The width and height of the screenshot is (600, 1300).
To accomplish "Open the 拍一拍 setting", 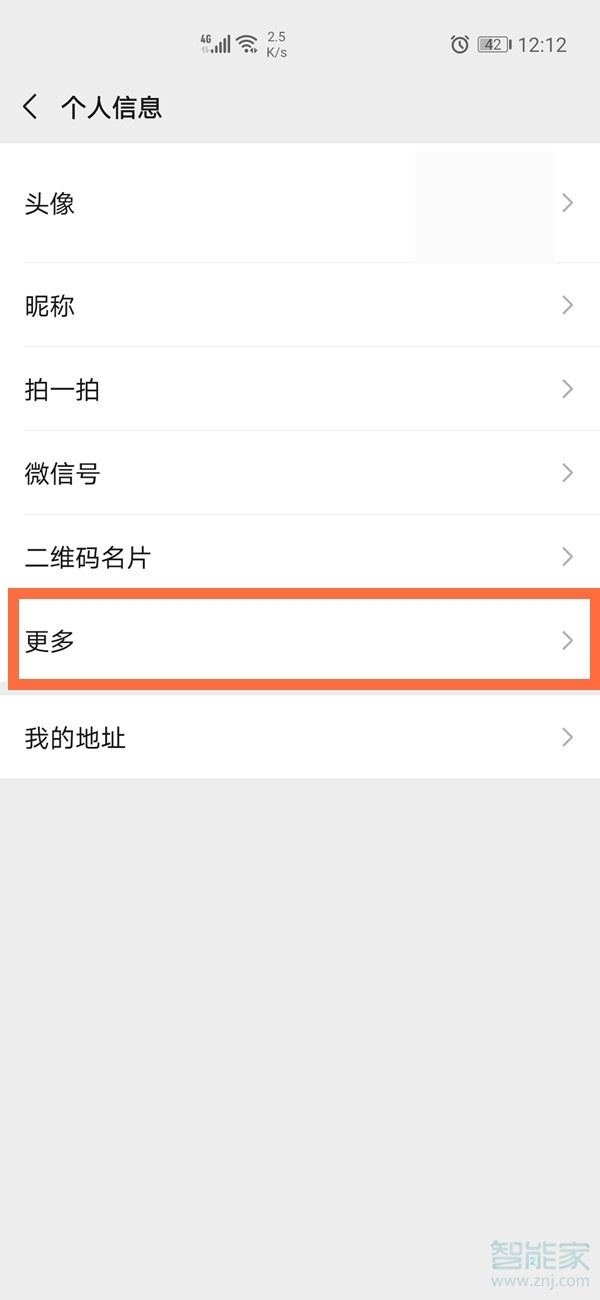I will click(x=300, y=389).
